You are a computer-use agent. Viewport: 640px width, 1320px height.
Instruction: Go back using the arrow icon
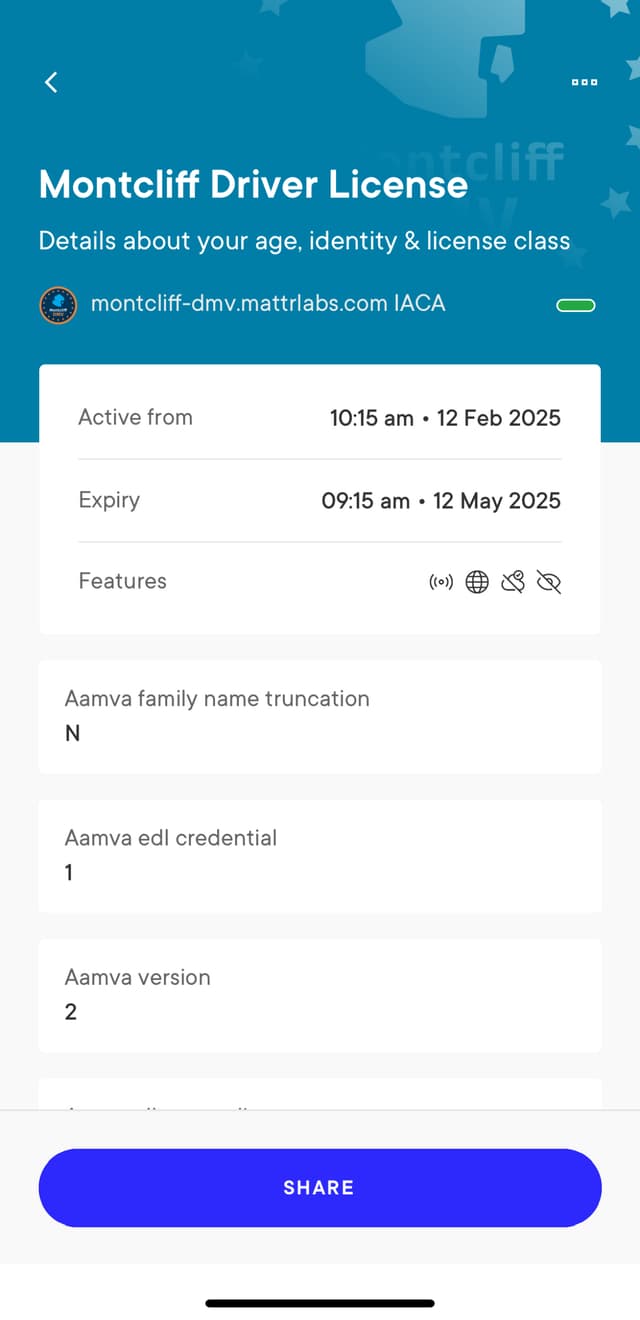tap(52, 82)
